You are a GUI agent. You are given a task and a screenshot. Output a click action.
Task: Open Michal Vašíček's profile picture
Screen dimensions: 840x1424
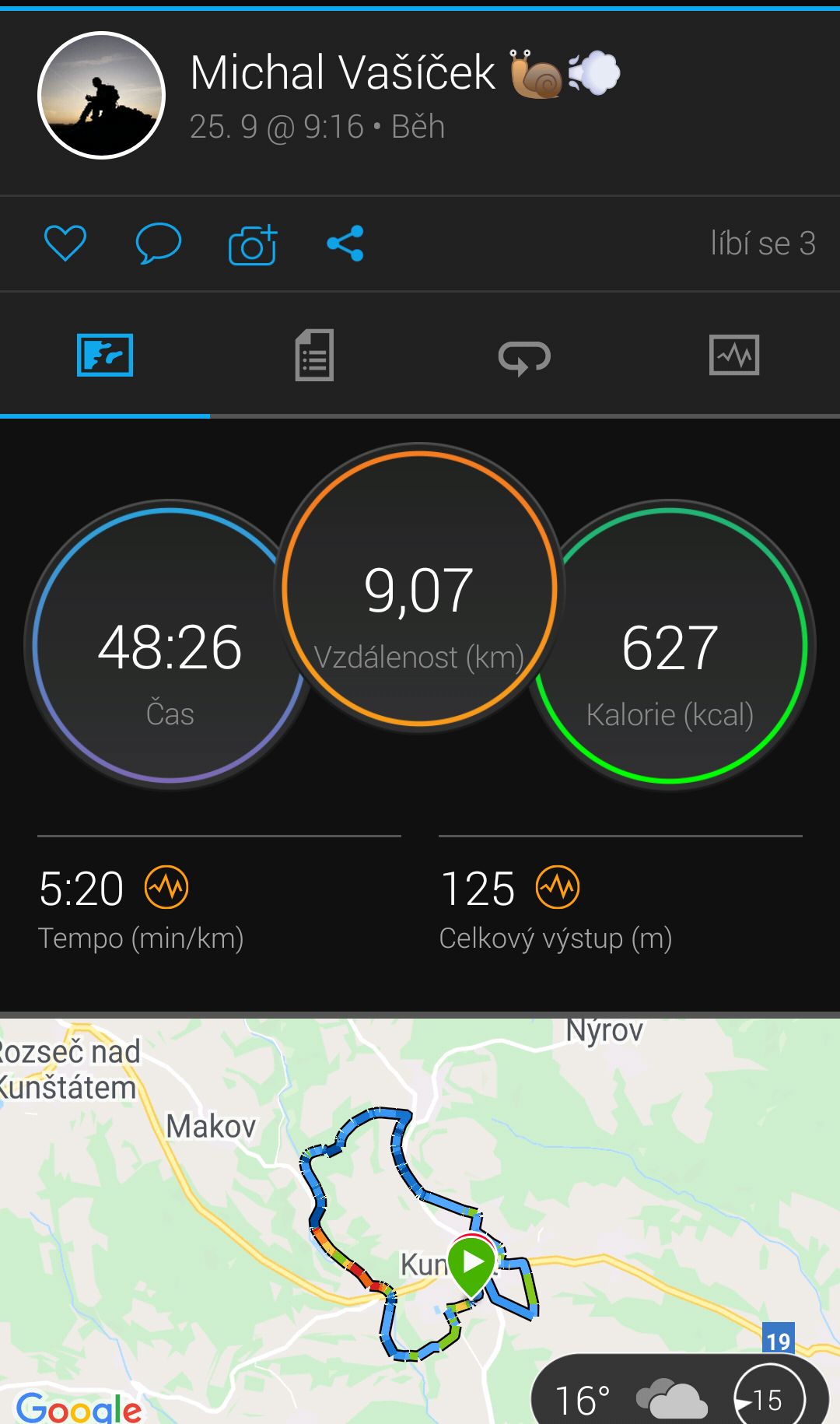[101, 96]
